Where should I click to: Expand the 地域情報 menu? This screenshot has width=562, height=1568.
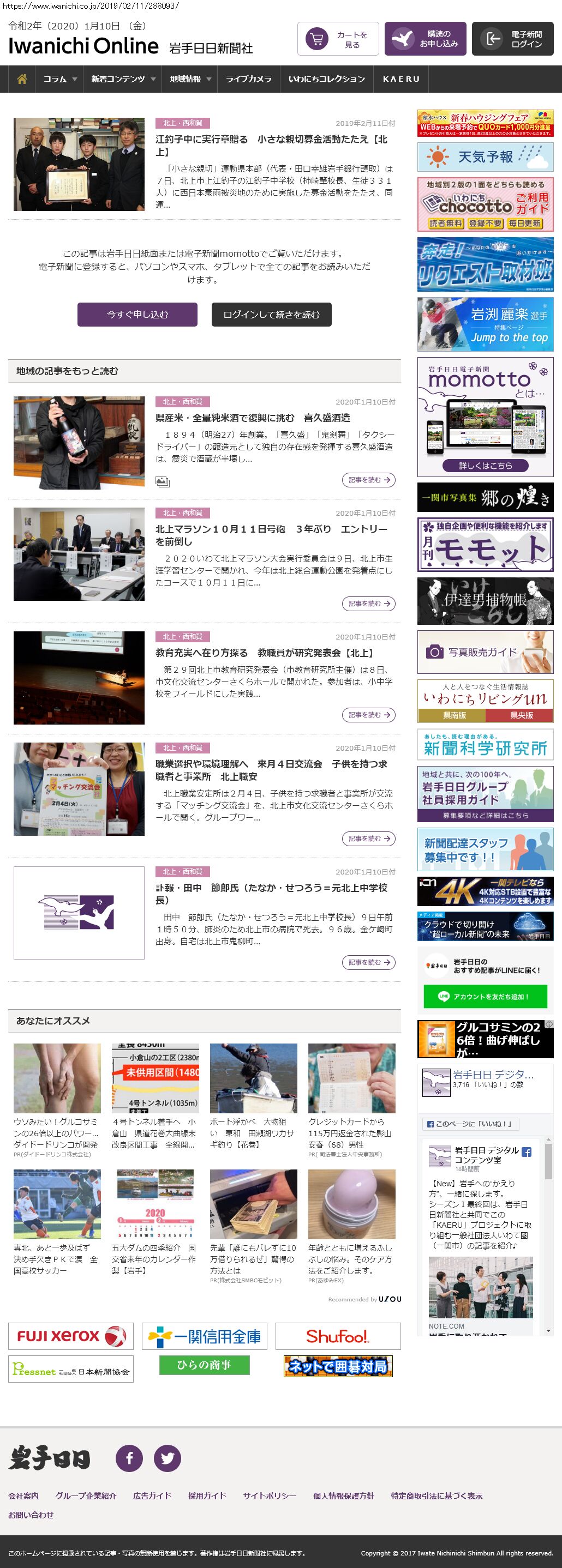(x=190, y=79)
